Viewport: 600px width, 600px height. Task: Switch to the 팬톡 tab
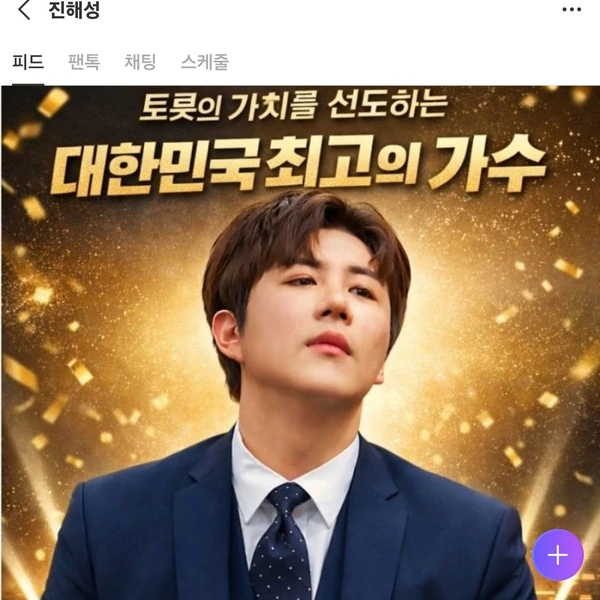(84, 62)
